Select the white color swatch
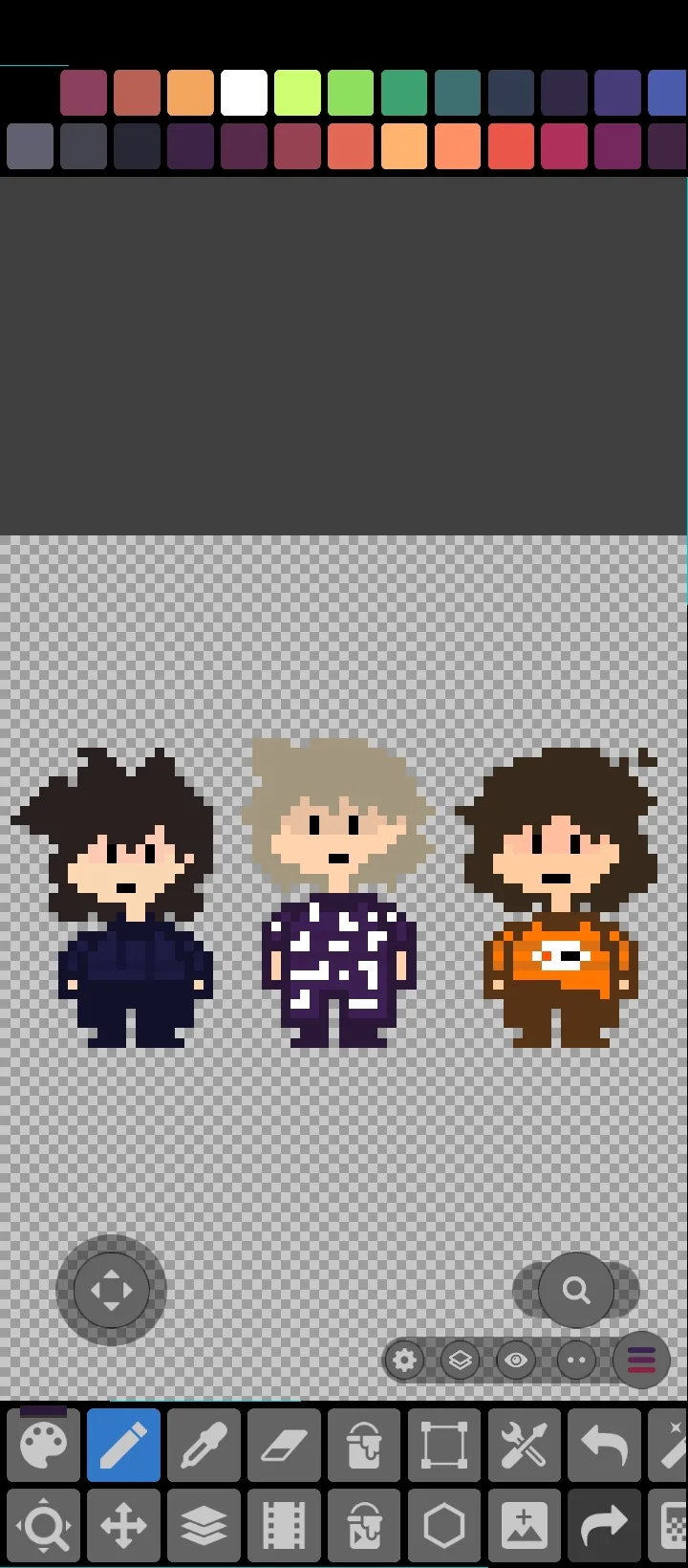This screenshot has width=688, height=1568. (244, 93)
